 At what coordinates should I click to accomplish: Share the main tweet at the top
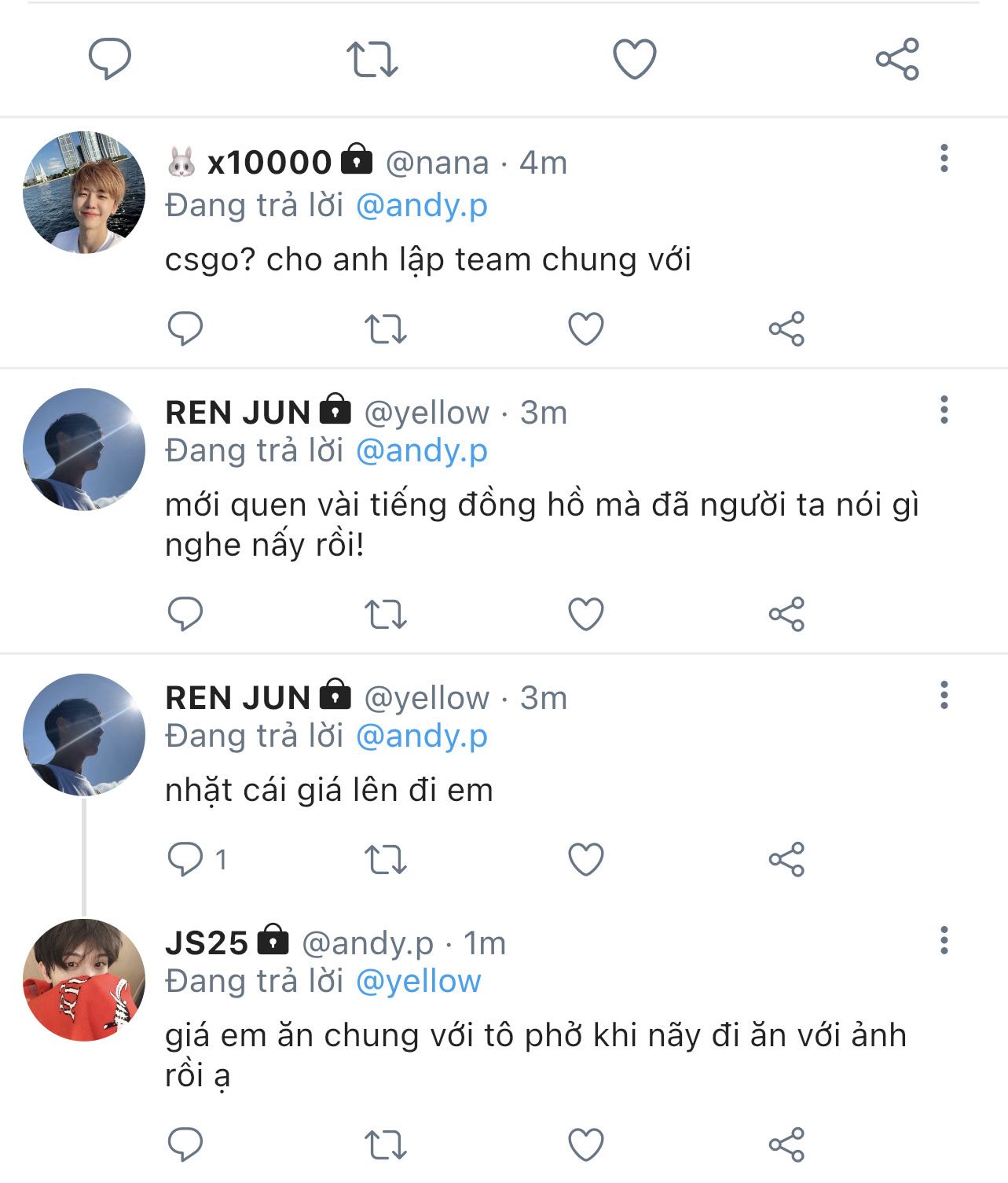tap(897, 59)
